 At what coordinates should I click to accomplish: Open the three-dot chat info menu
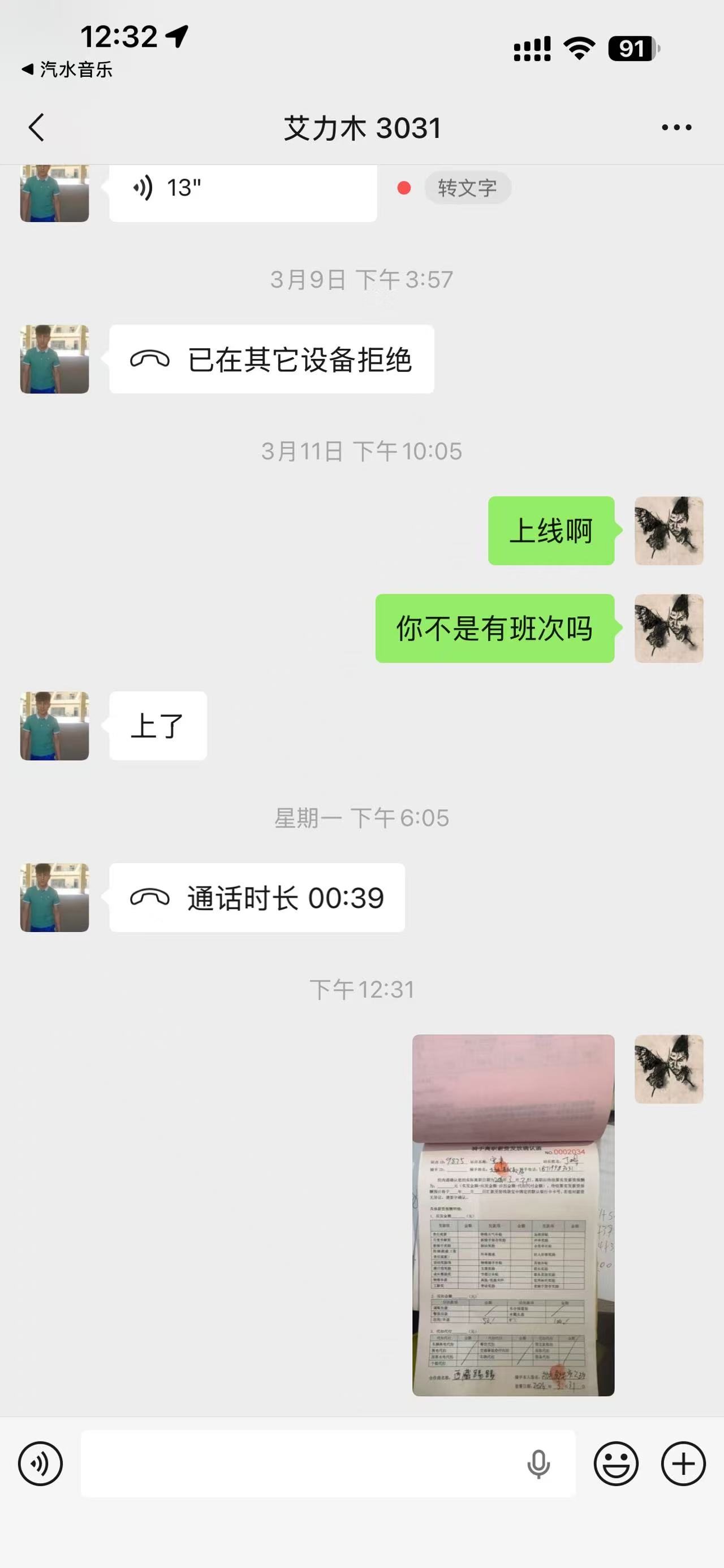coord(676,127)
